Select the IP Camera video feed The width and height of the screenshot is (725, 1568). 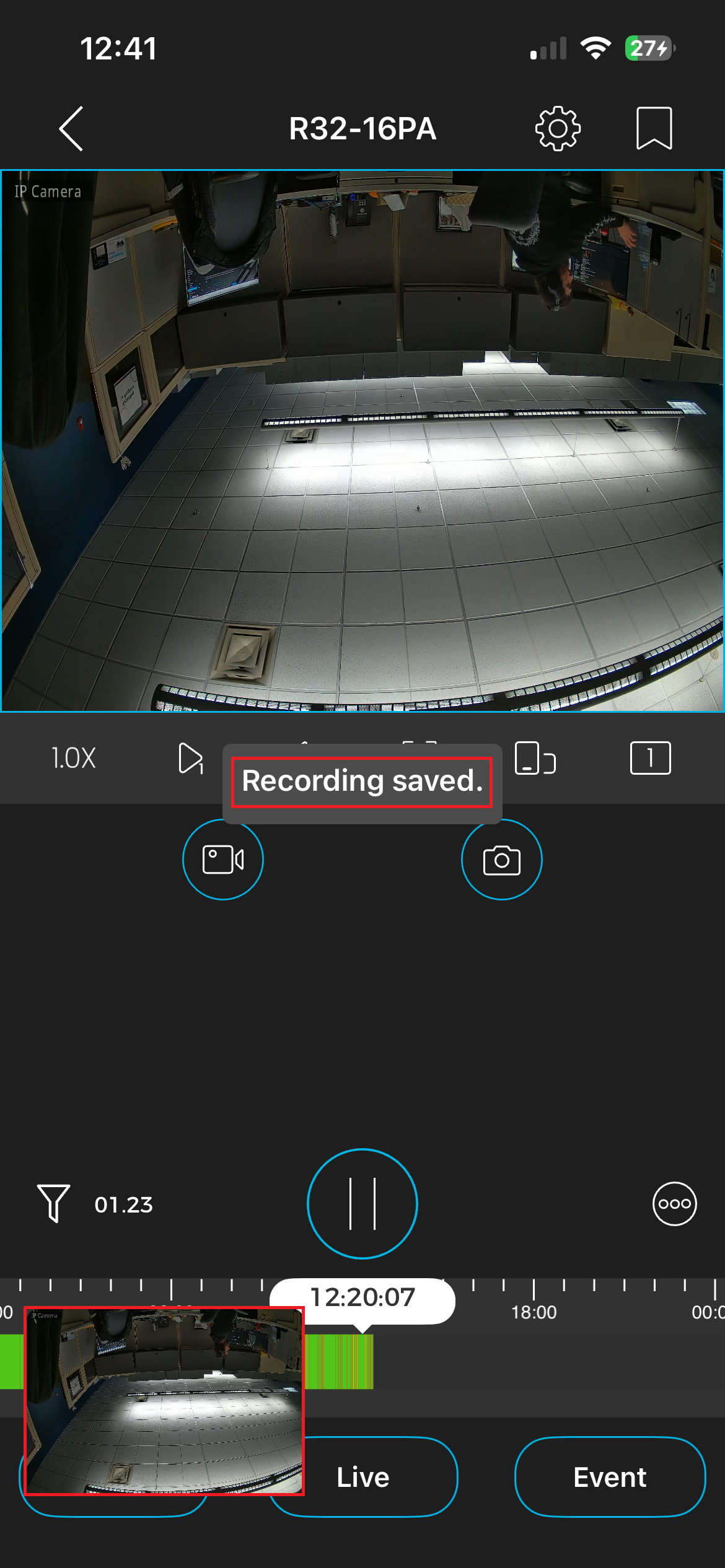(362, 440)
